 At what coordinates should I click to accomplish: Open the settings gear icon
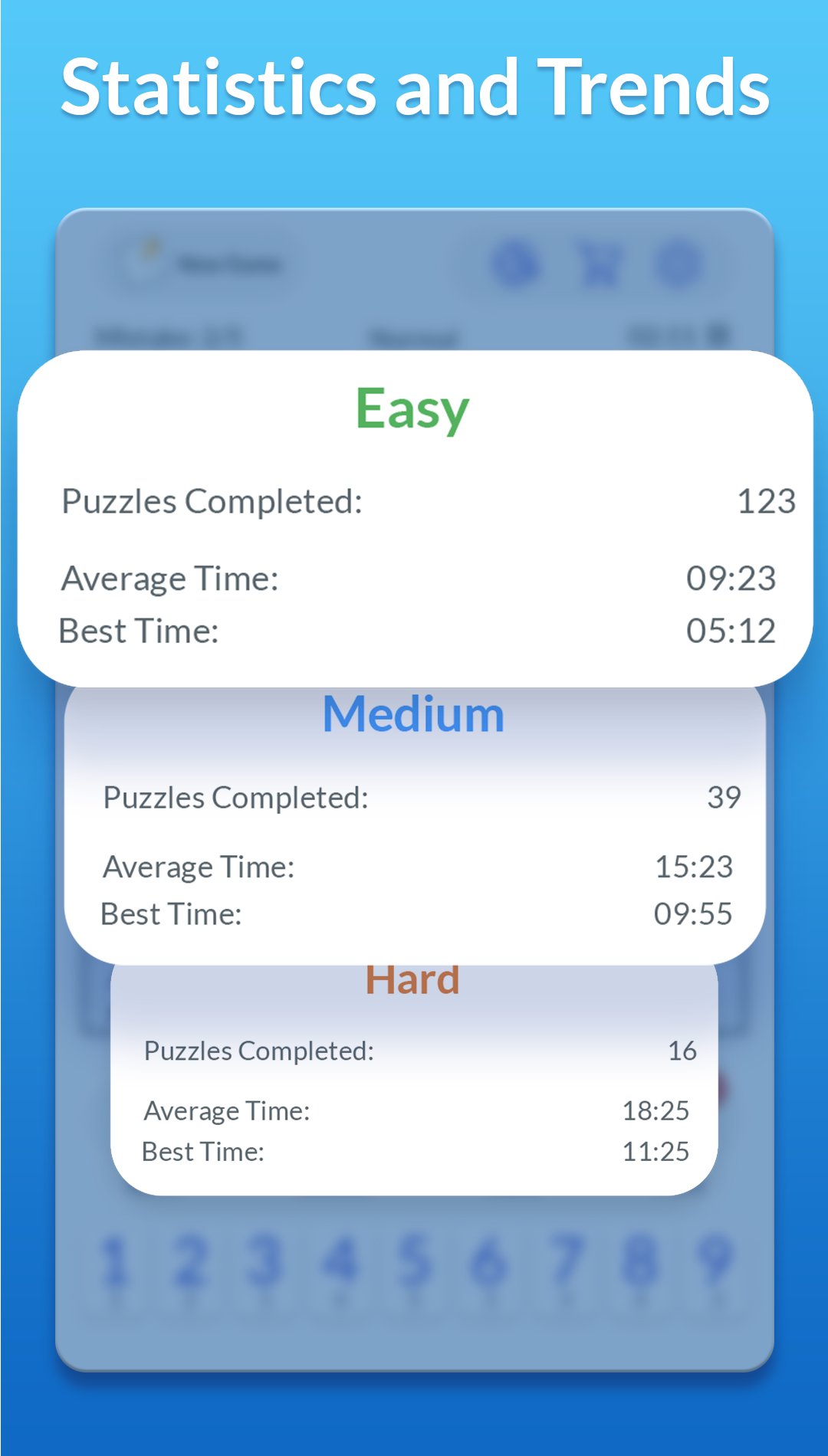click(675, 264)
